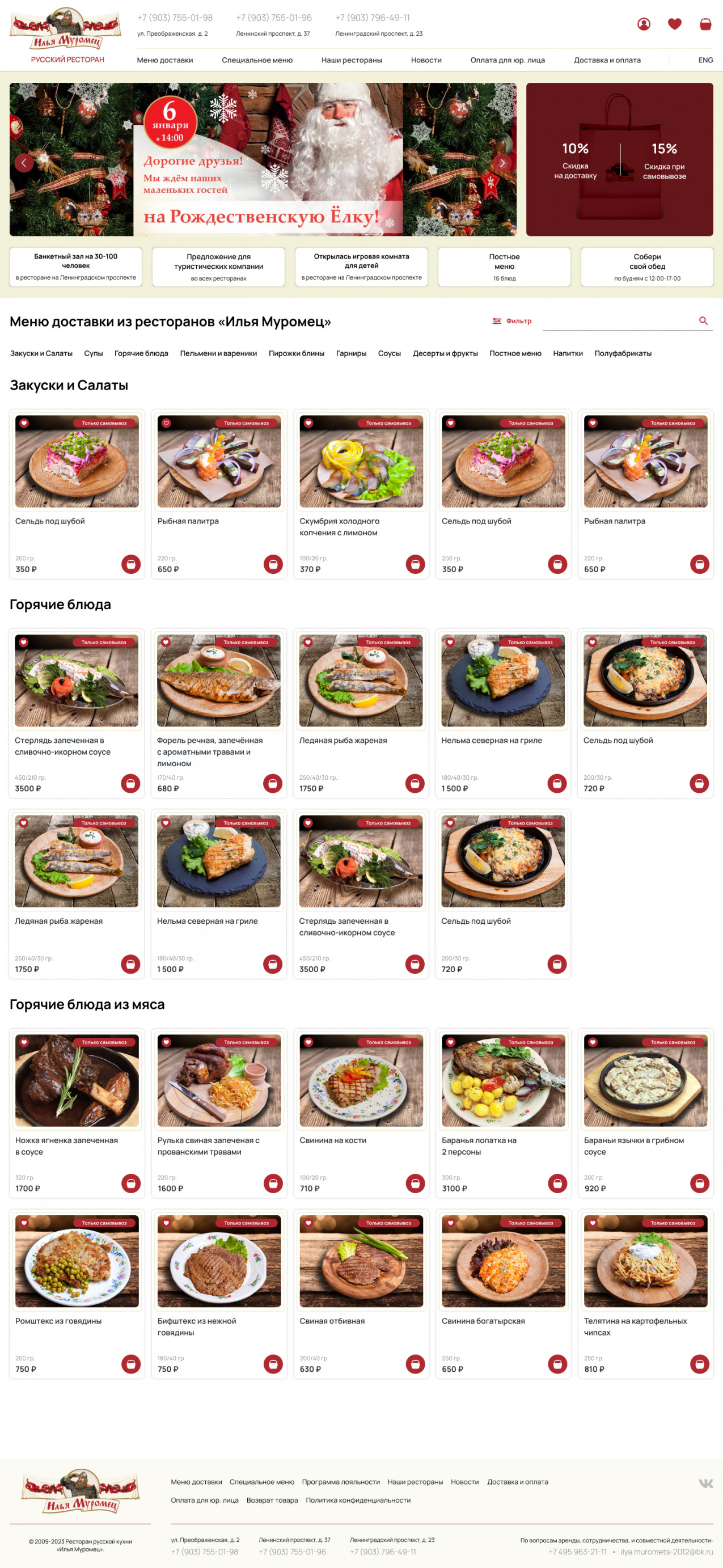Viewport: 723px width, 1568px height.
Task: Open the 'Собери свой обед' promo card
Action: pos(646,267)
